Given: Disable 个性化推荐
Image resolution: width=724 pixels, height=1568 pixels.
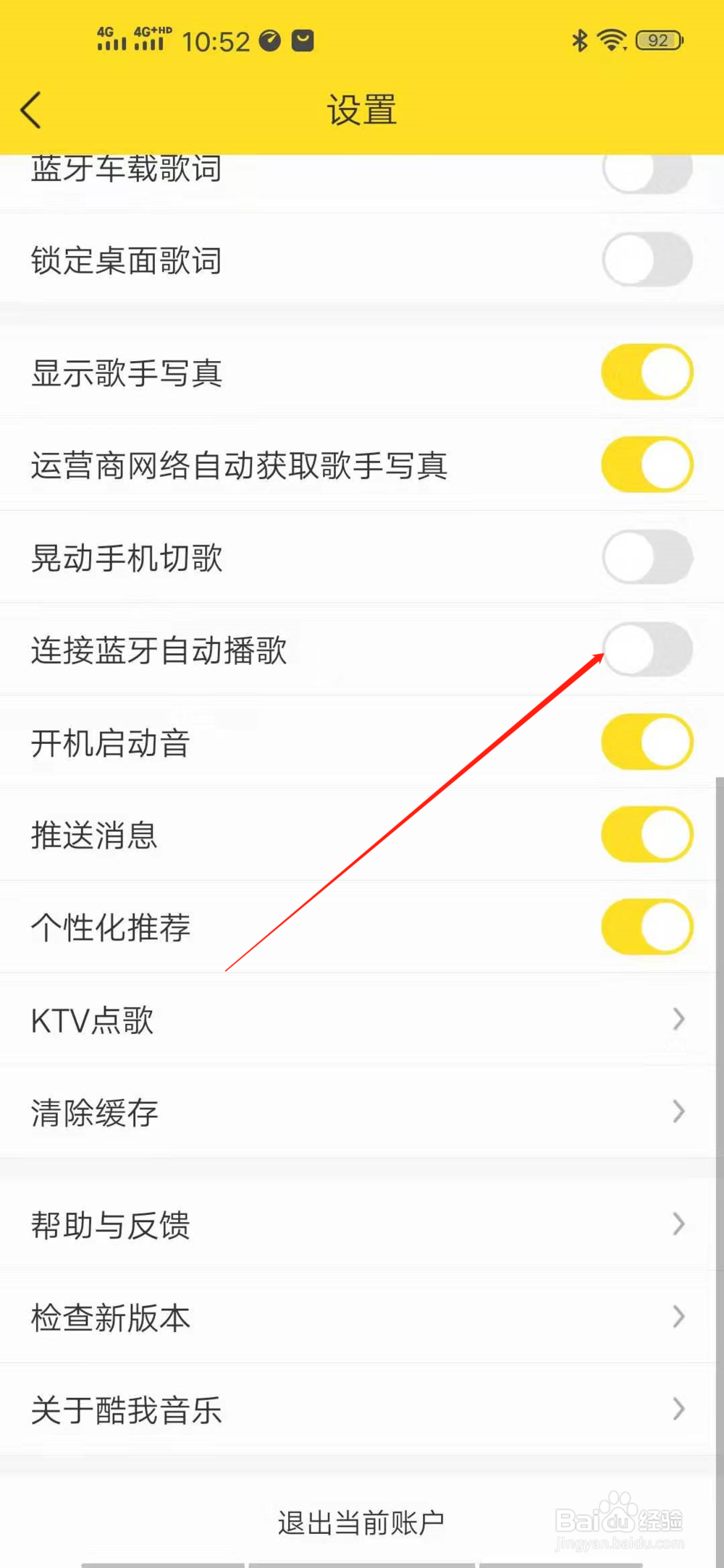Looking at the screenshot, I should pos(647,928).
